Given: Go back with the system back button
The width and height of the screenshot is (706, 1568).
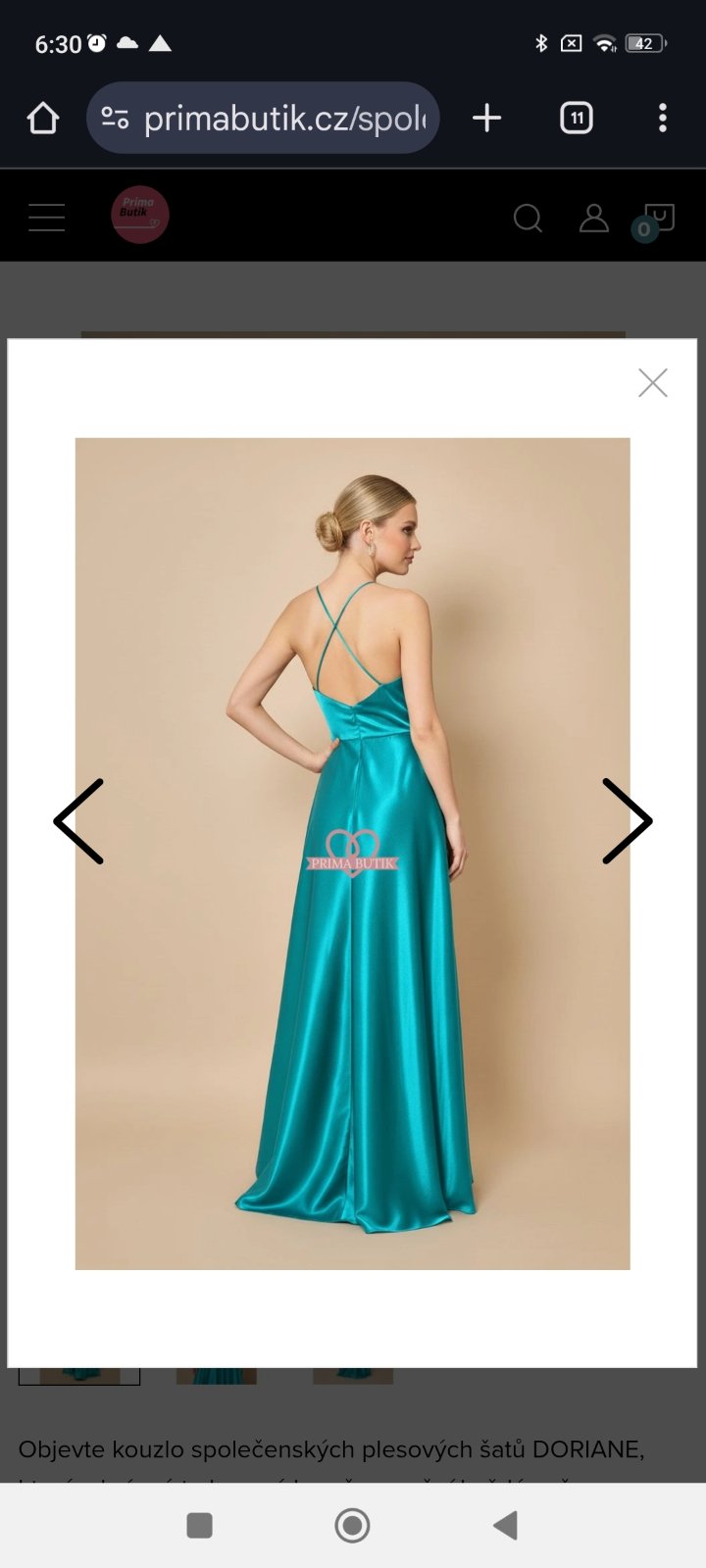Looking at the screenshot, I should click(x=505, y=1525).
